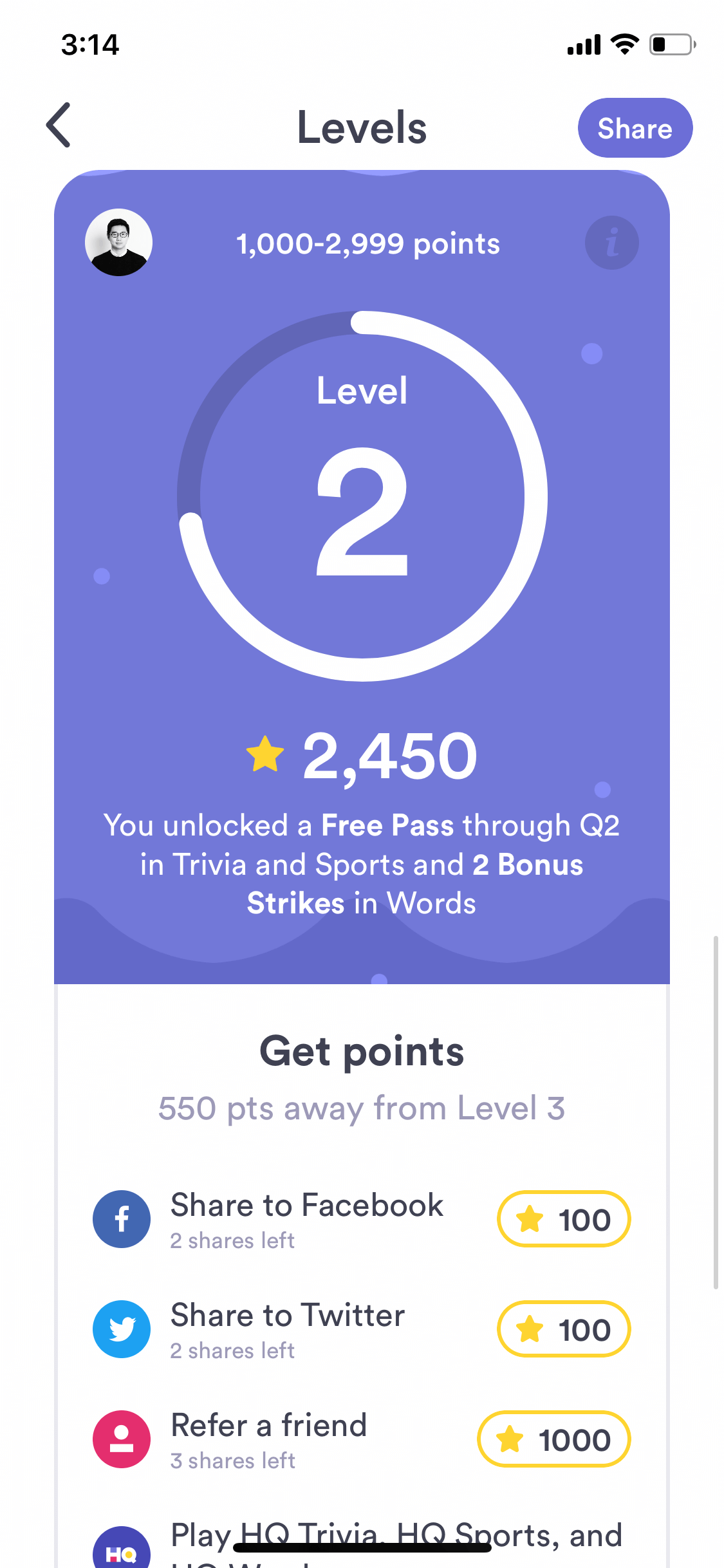Go back using the arrow
724x1568 pixels.
point(59,126)
